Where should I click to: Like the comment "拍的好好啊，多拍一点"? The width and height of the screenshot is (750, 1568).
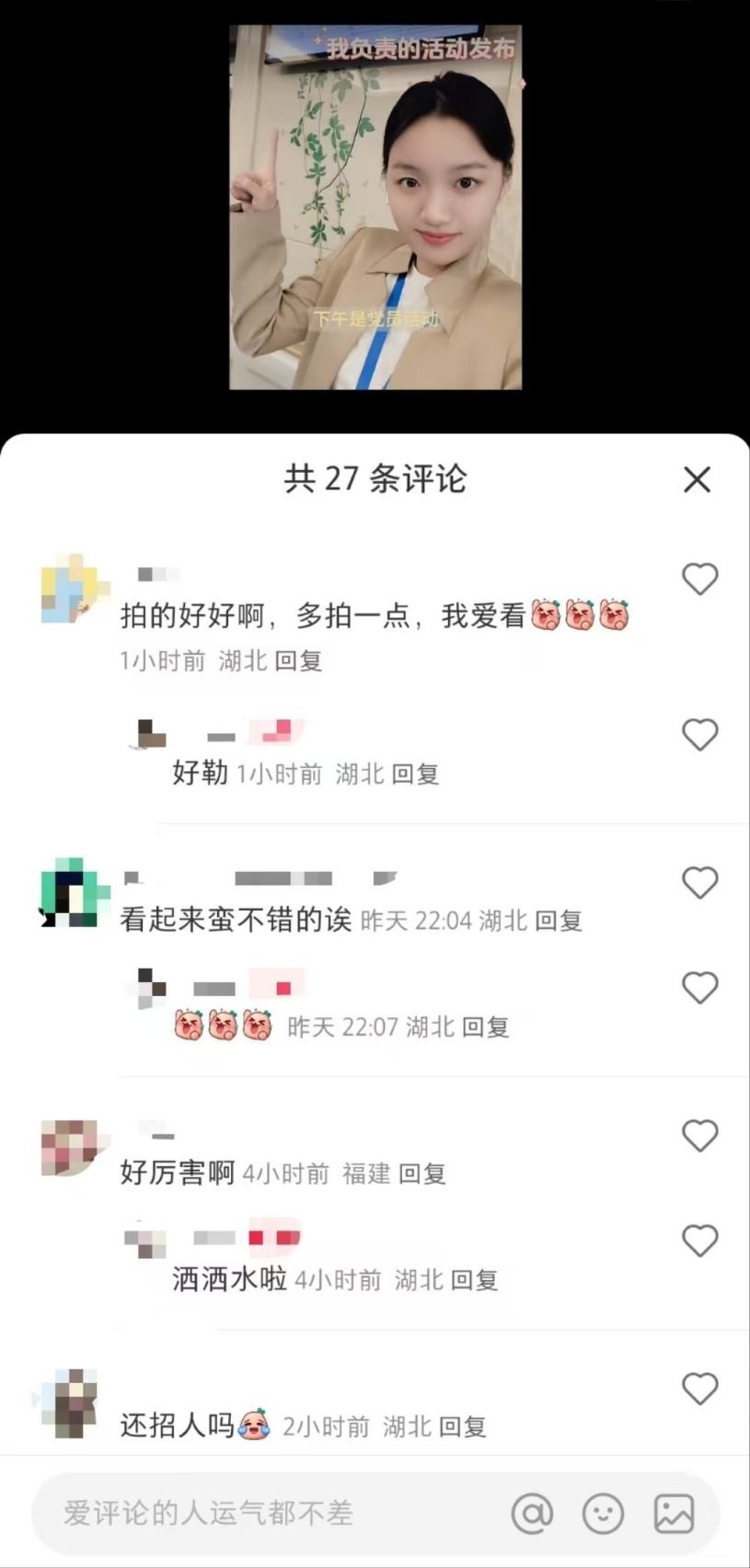[x=699, y=578]
